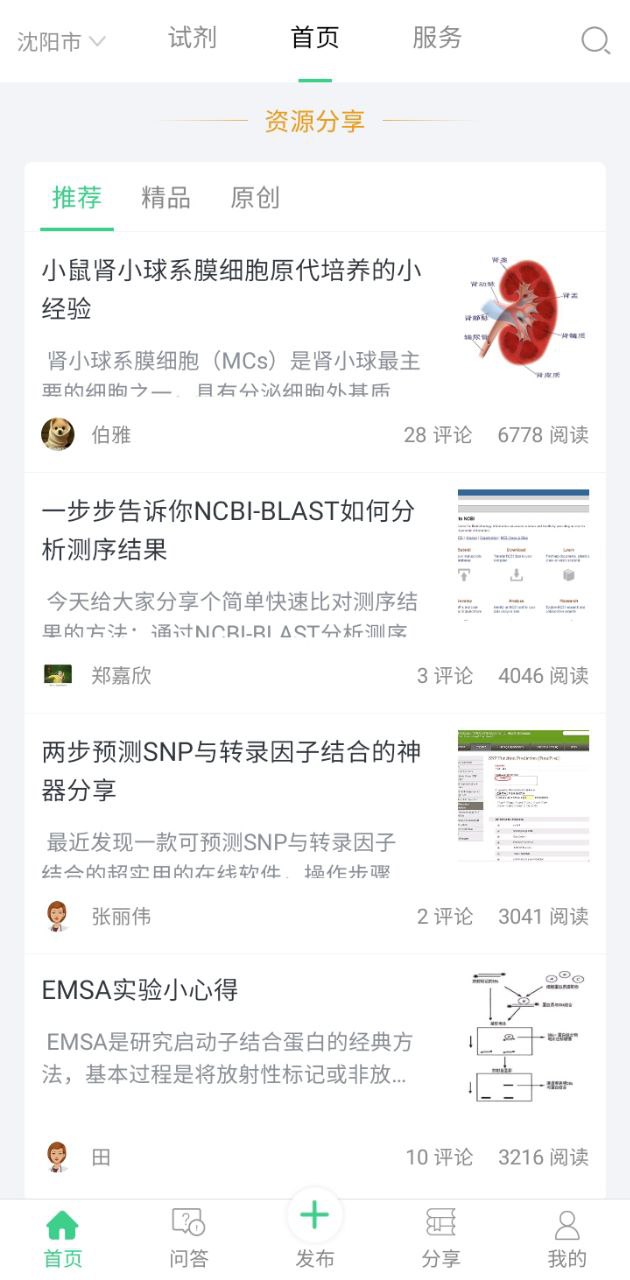Switch to the 原创 filter tab
The width and height of the screenshot is (630, 1280).
255,197
